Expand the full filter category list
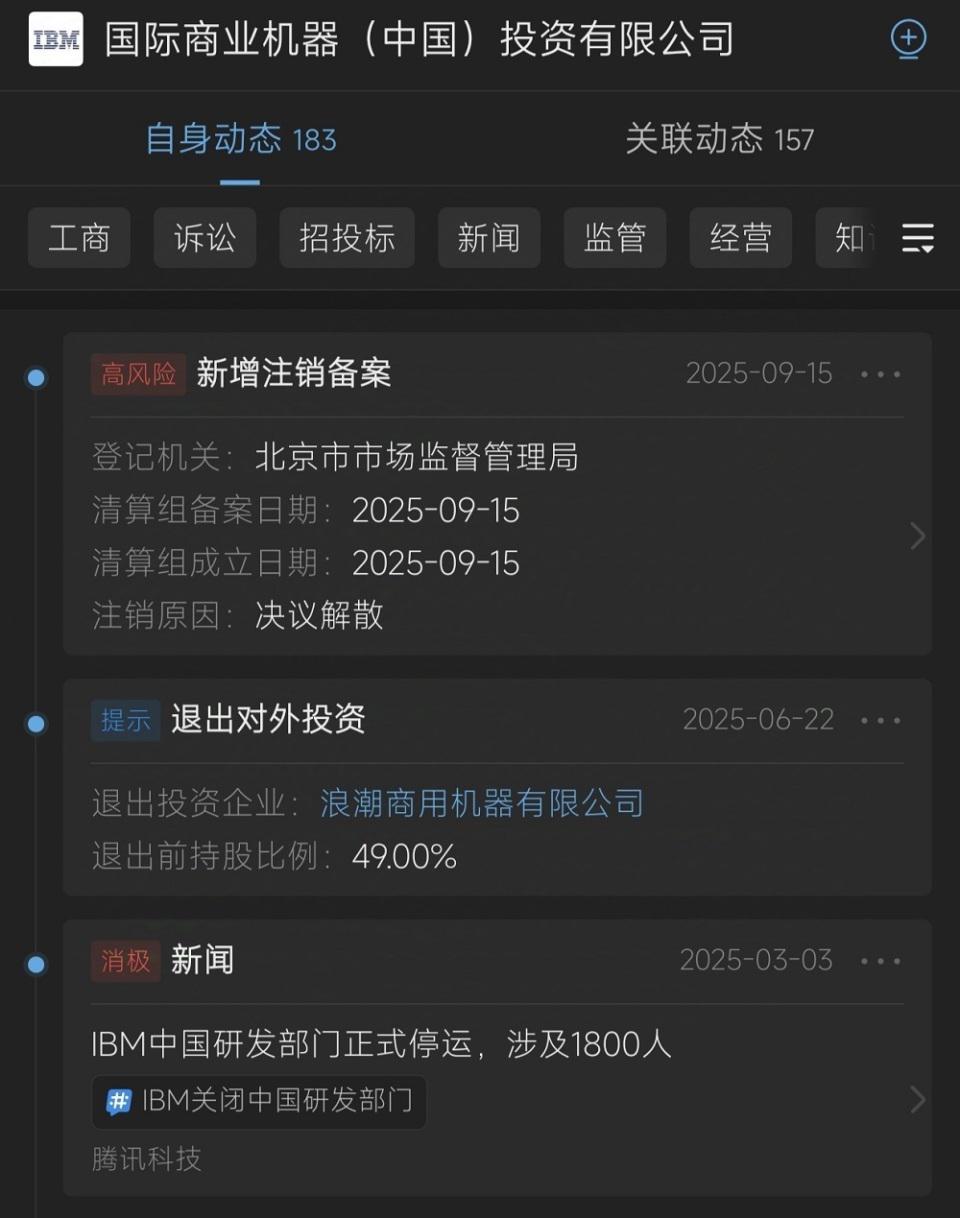 [x=917, y=238]
